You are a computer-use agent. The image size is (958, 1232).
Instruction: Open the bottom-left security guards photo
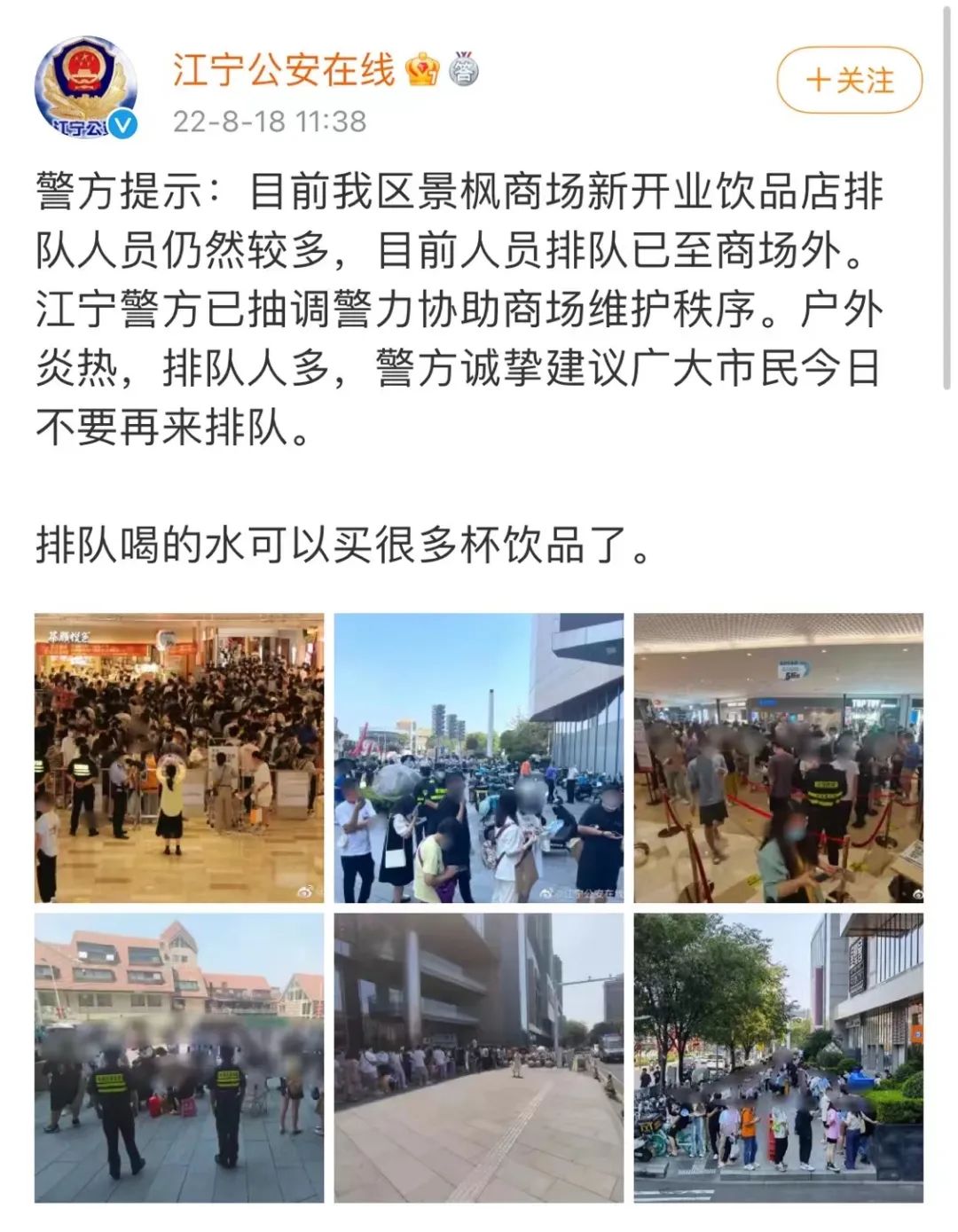[177, 1060]
